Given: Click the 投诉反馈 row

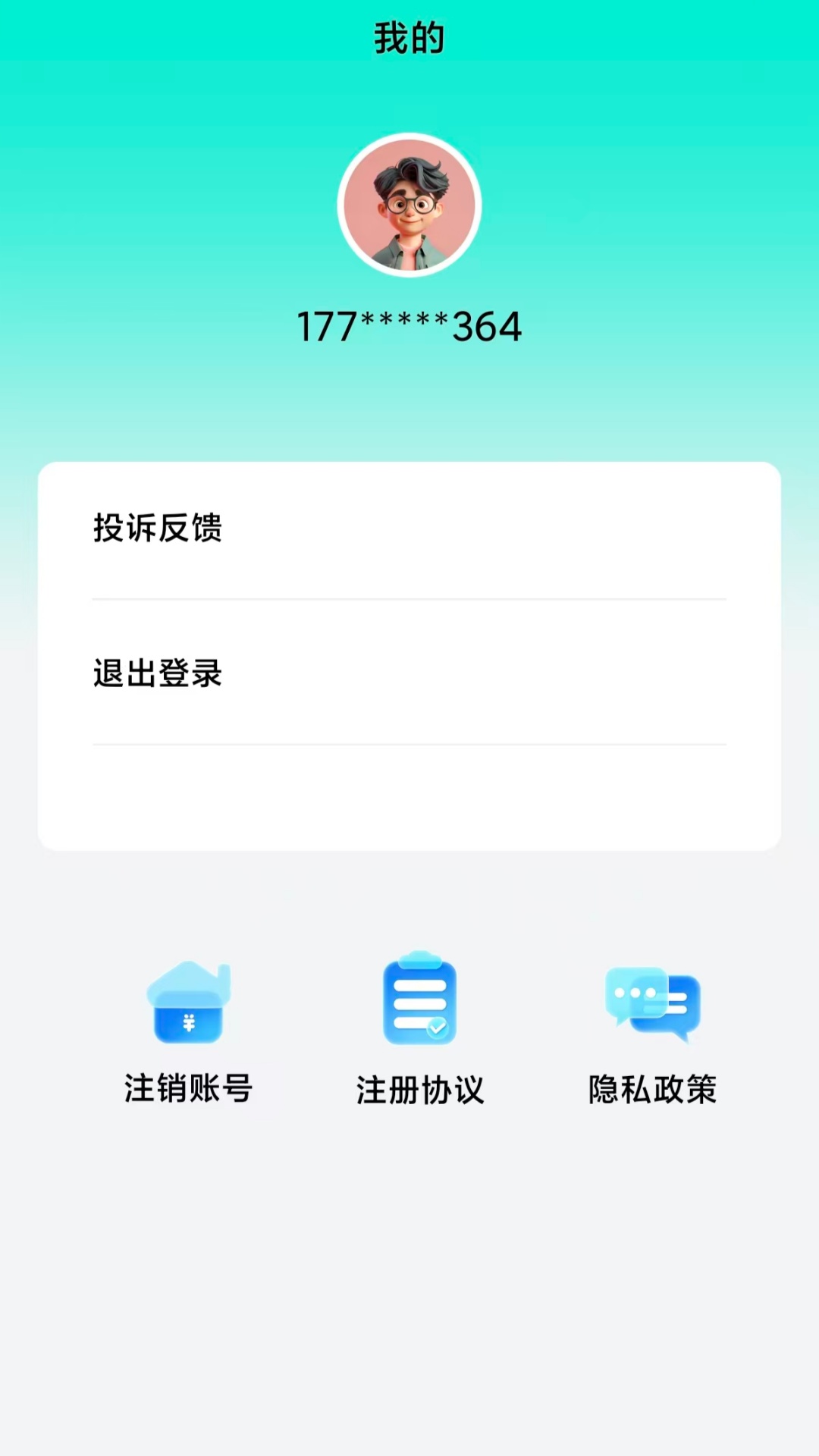Looking at the screenshot, I should pyautogui.click(x=409, y=529).
